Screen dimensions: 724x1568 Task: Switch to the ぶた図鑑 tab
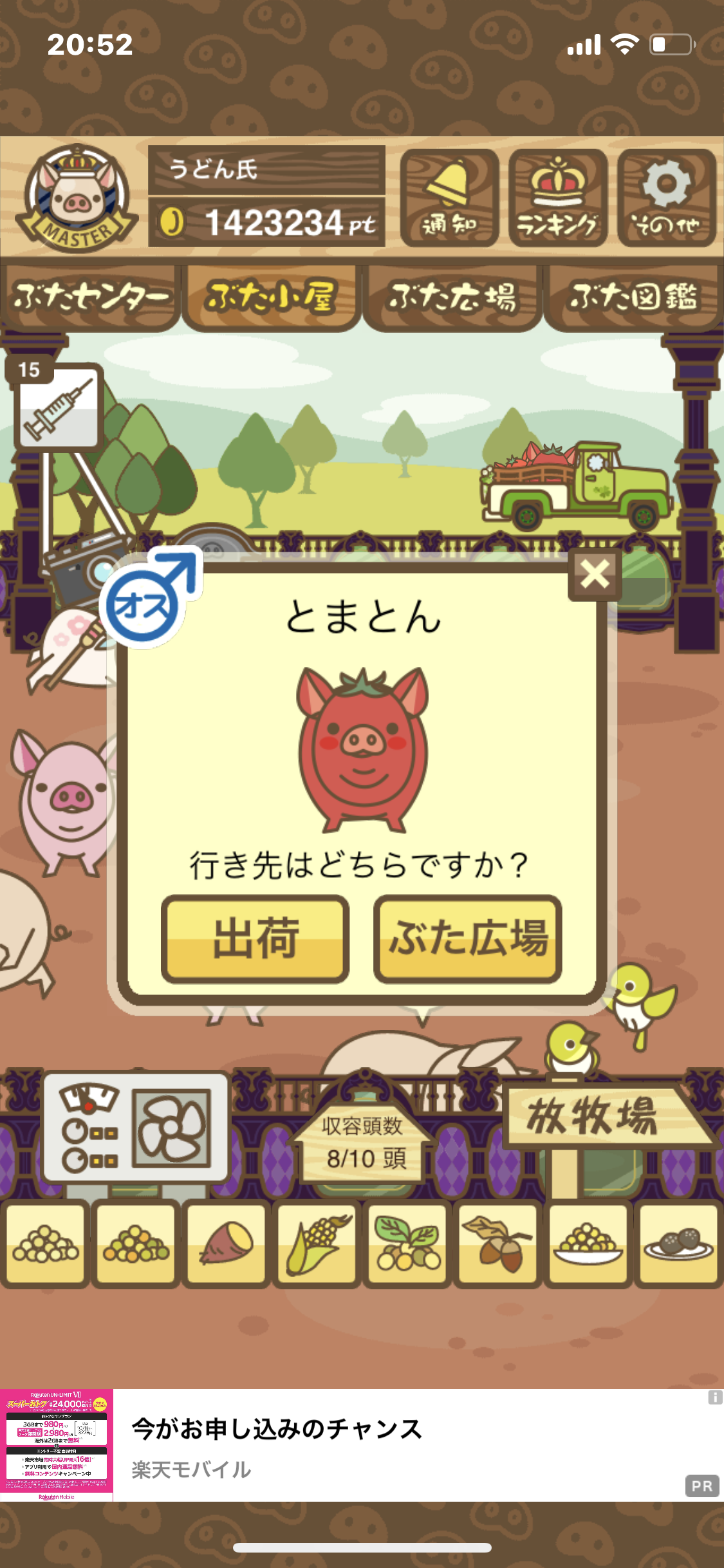[x=633, y=297]
